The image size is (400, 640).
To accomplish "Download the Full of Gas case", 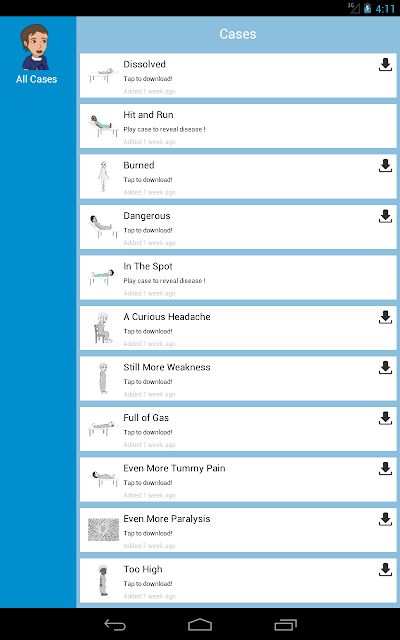I will point(385,418).
